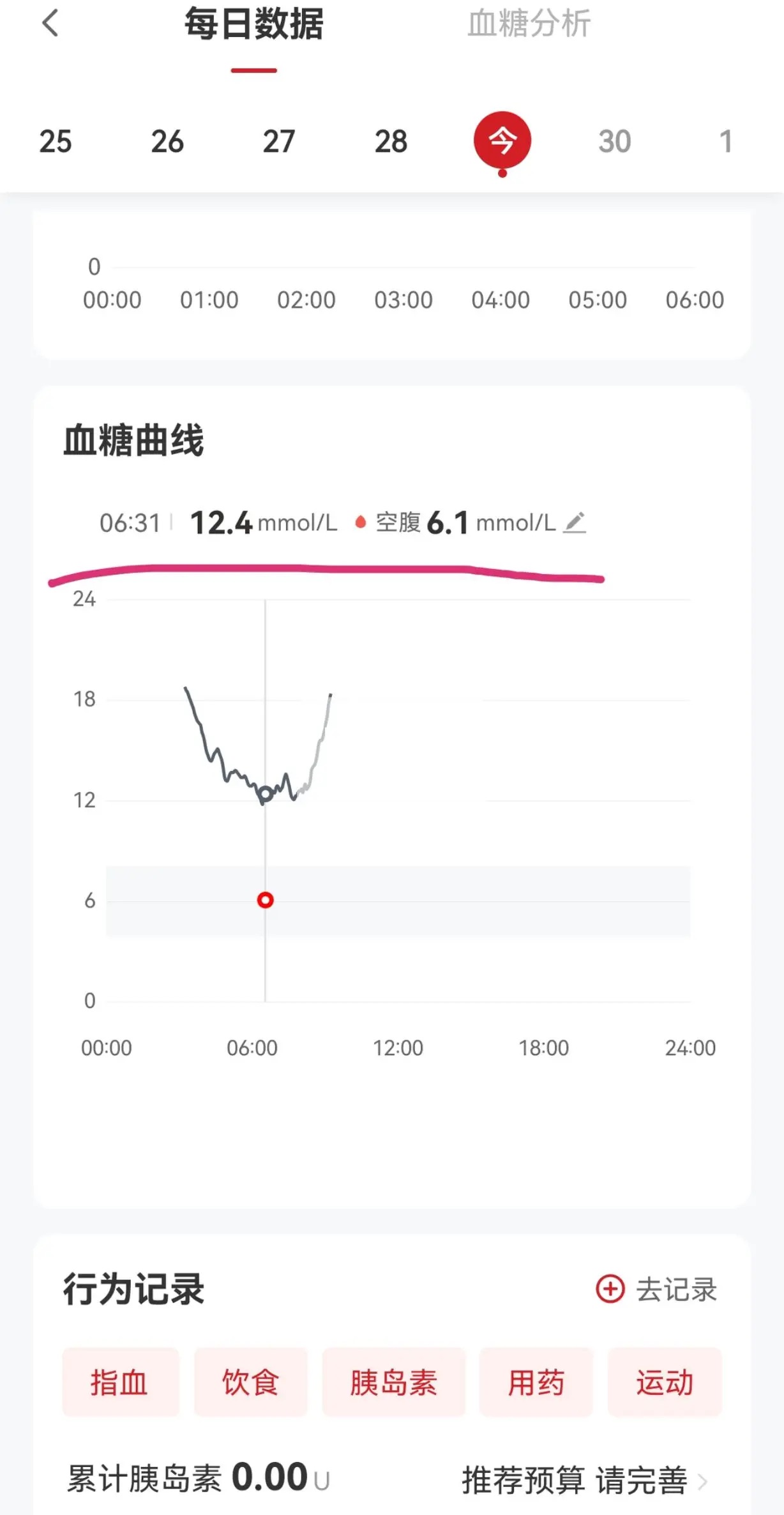The image size is (784, 1515).
Task: Select date 27 in the date strip
Action: point(279,141)
